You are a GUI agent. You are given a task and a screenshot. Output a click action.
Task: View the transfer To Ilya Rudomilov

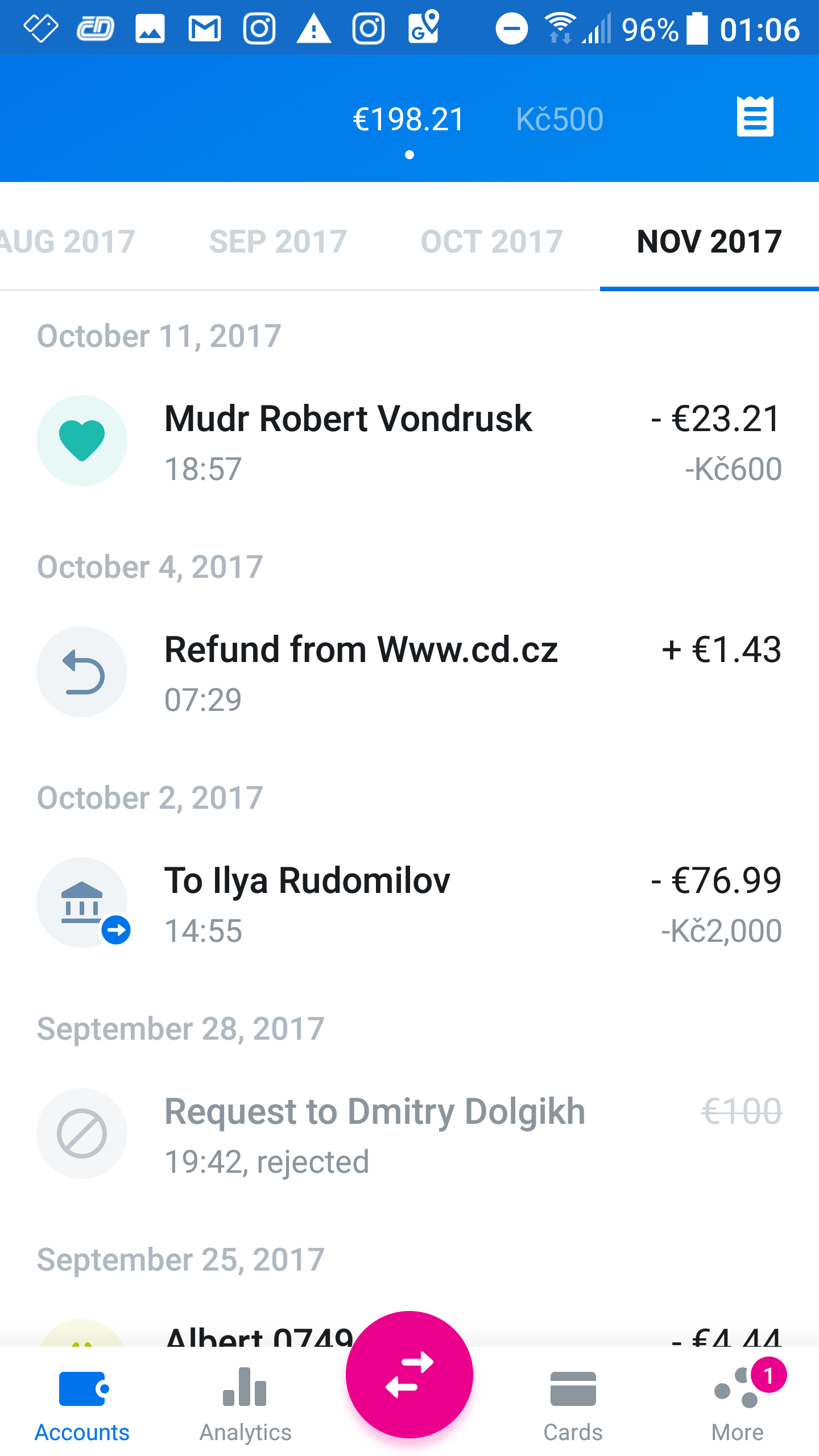point(409,903)
